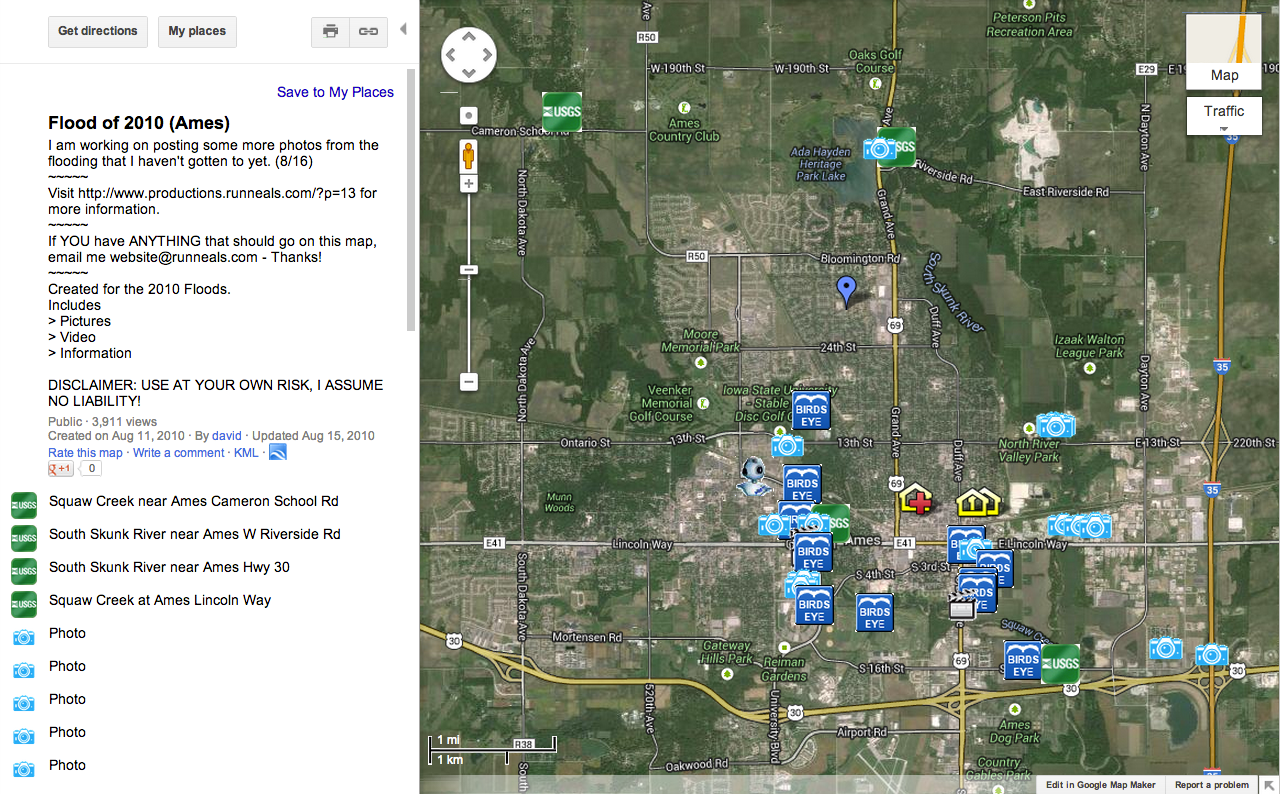Click Save to My Places
The image size is (1280, 794).
tap(335, 92)
